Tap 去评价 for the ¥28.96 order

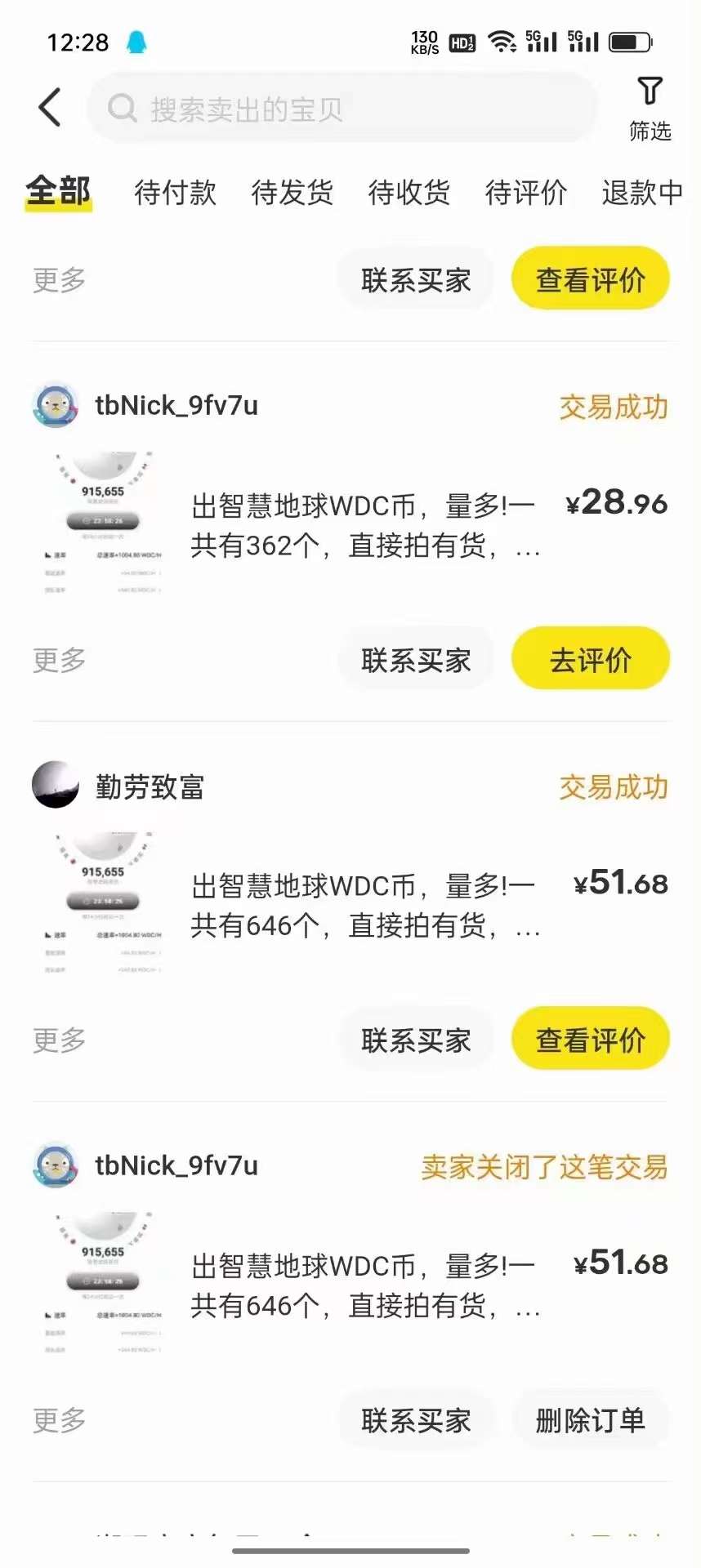(x=591, y=659)
